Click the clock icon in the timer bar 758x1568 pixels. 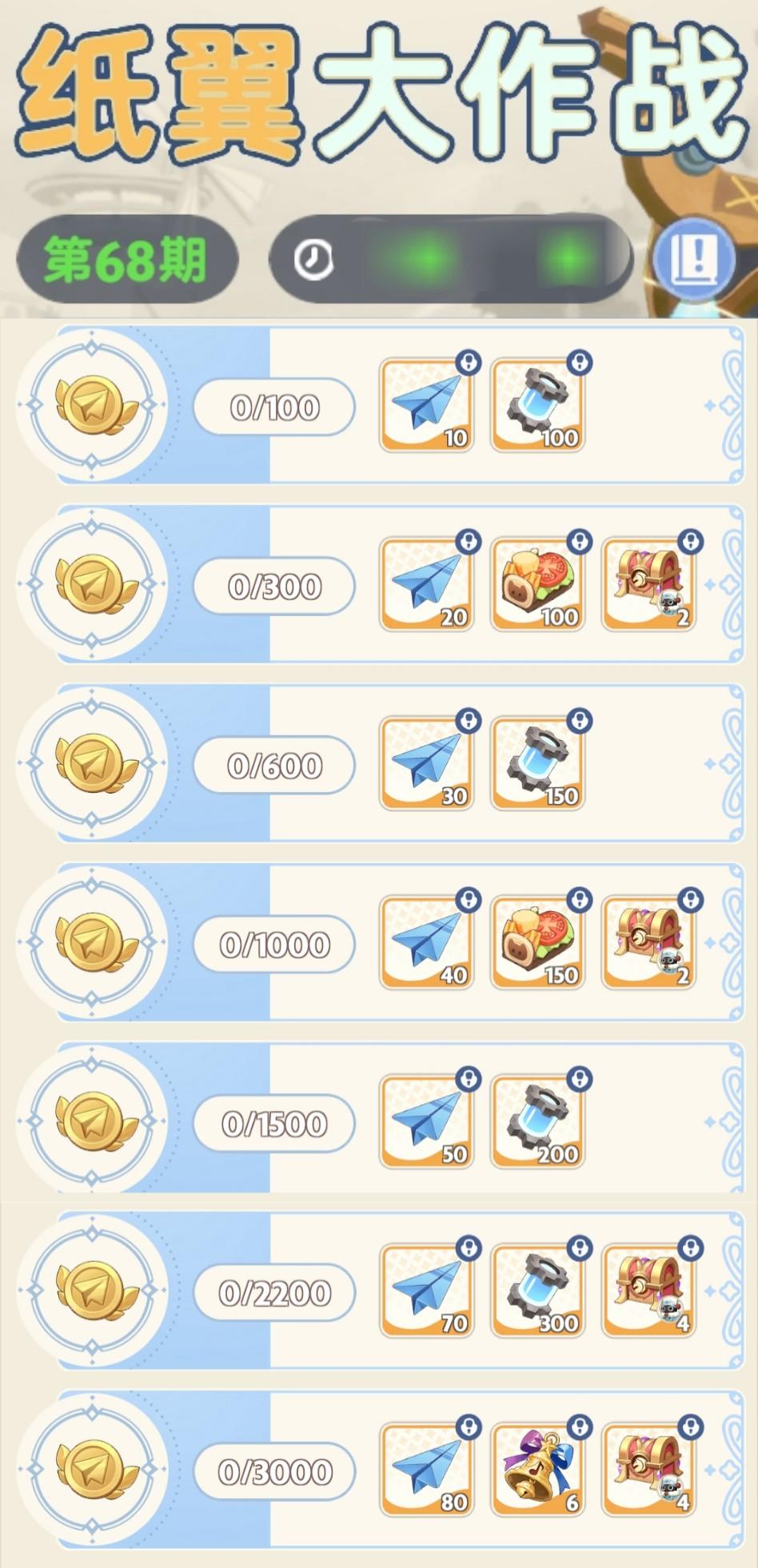(x=313, y=260)
